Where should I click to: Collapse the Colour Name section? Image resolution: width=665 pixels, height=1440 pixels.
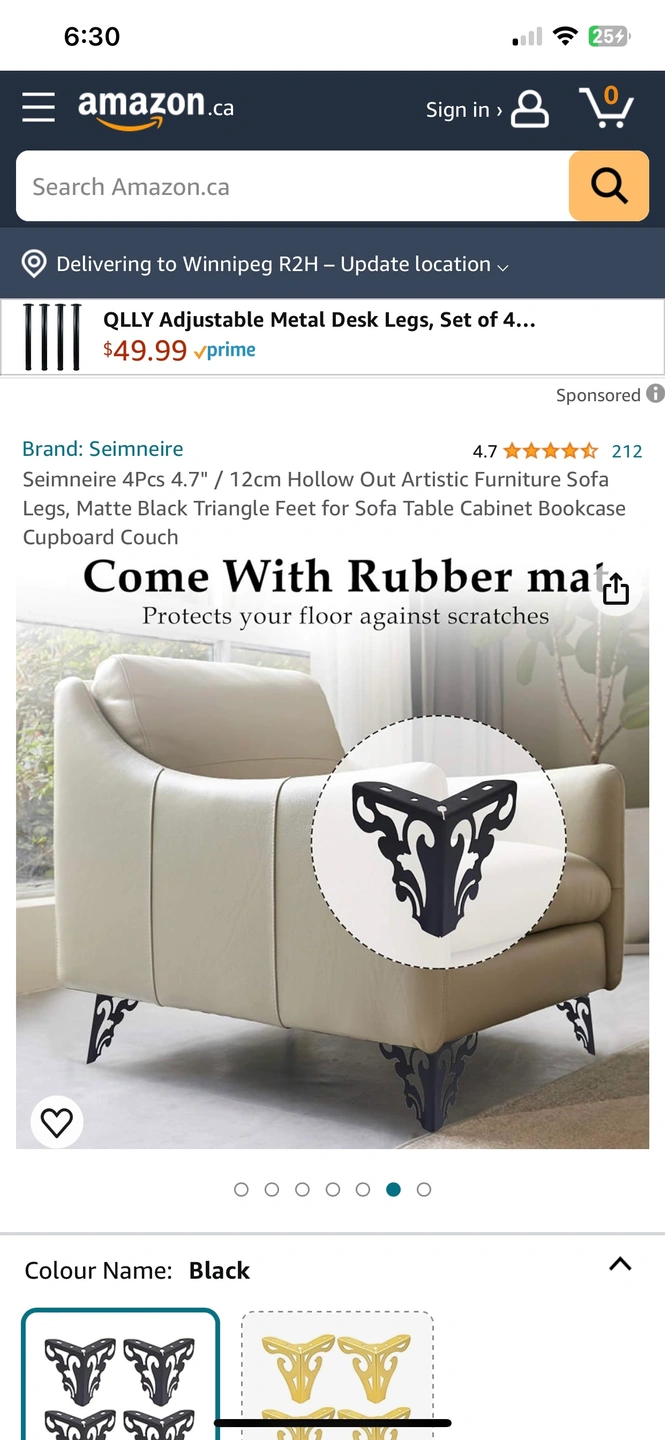tap(620, 1264)
